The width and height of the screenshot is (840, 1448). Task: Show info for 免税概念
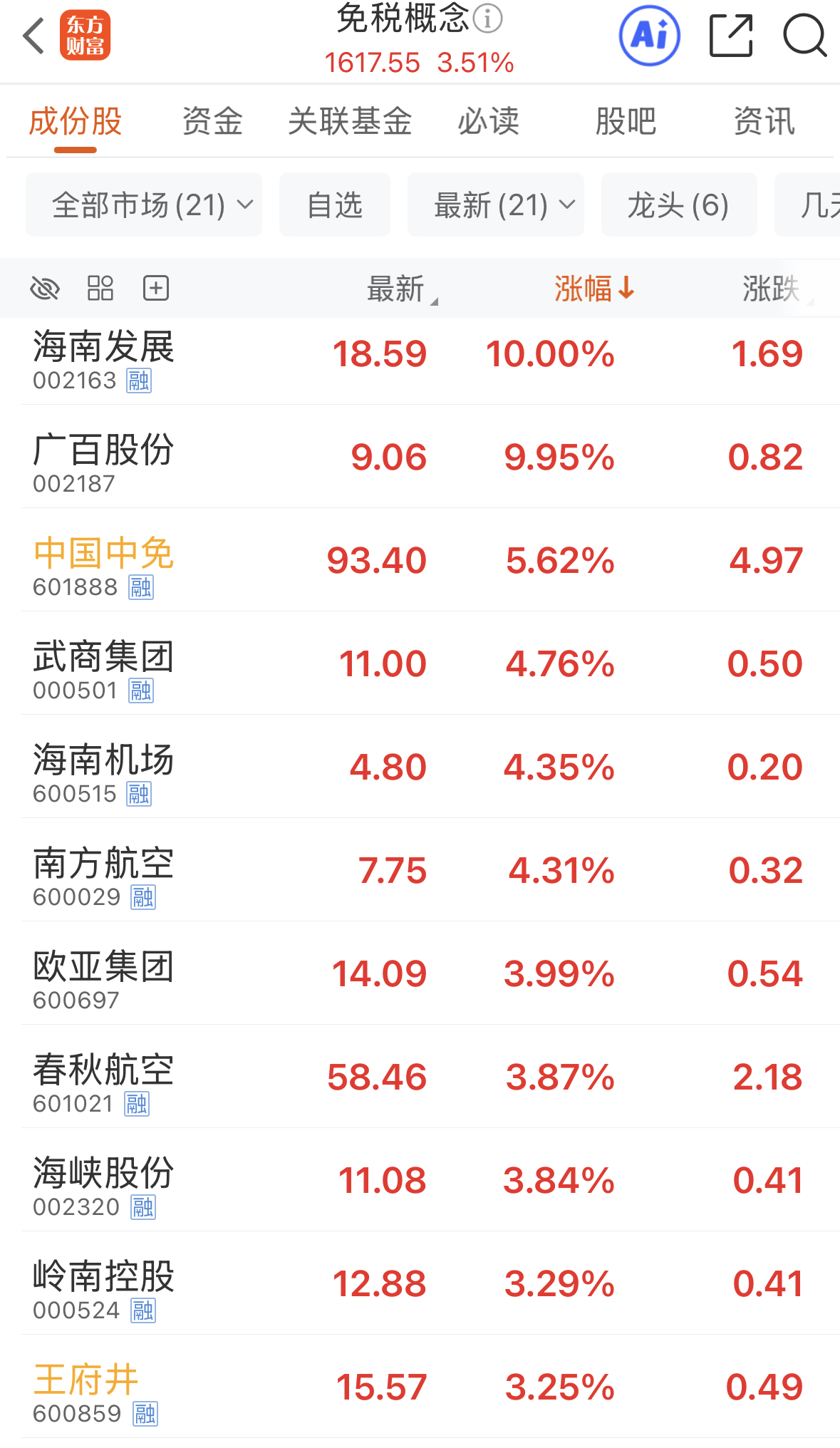488,19
